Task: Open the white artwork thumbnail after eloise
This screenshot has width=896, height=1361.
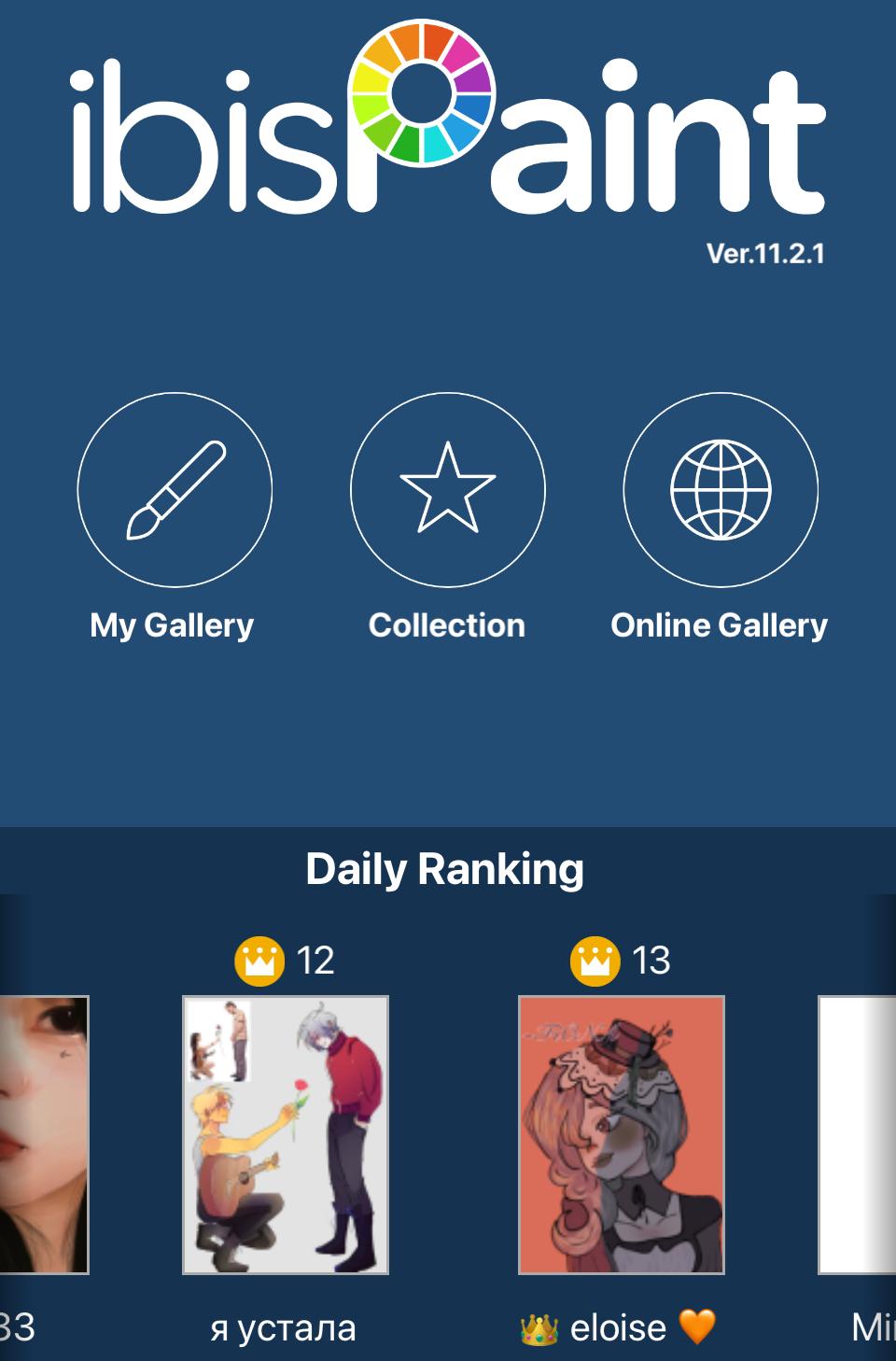Action: click(x=858, y=1134)
